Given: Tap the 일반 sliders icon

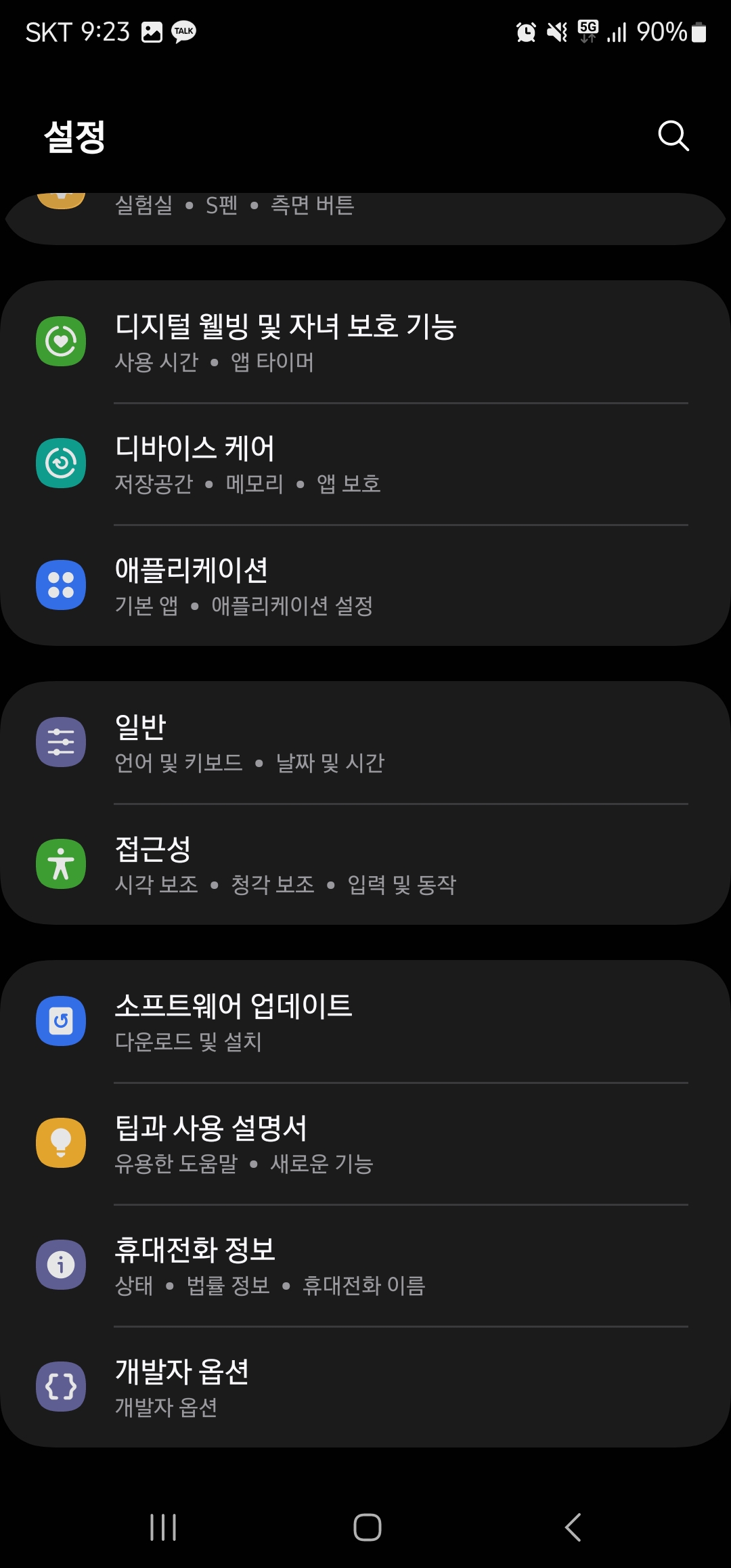Looking at the screenshot, I should point(61,741).
